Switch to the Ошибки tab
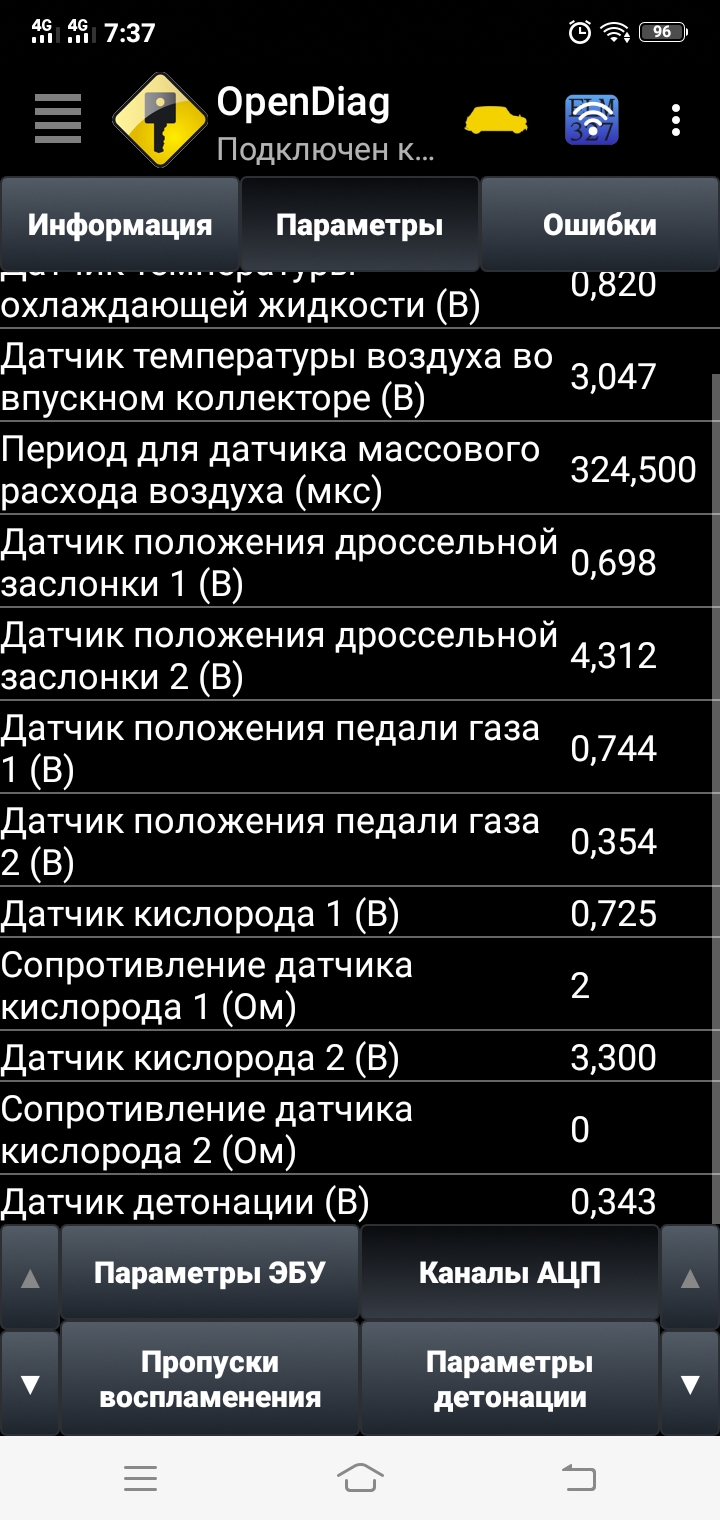Viewport: 720px width, 1520px height. tap(599, 225)
